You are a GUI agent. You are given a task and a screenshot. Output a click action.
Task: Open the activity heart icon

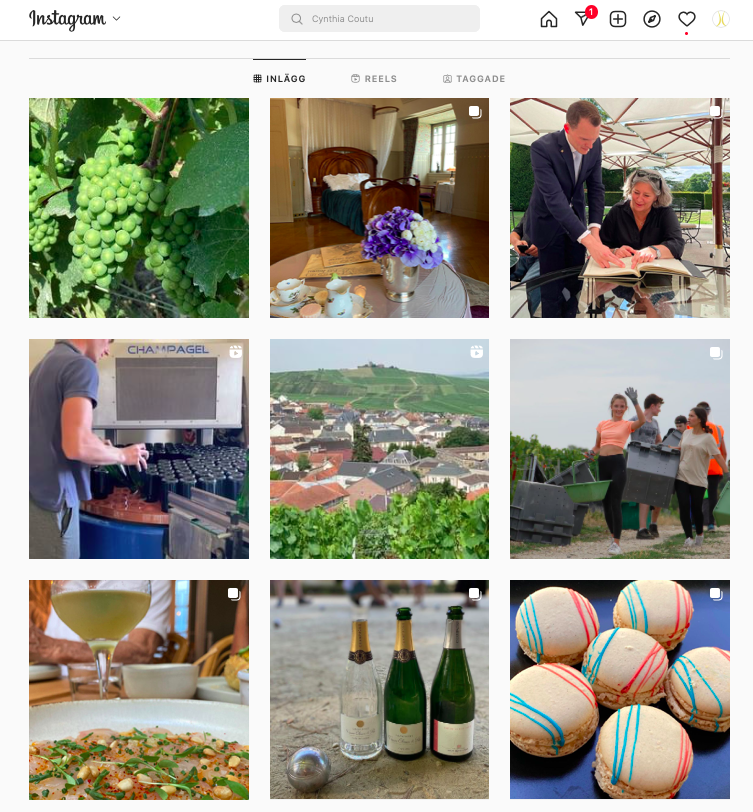click(x=686, y=19)
